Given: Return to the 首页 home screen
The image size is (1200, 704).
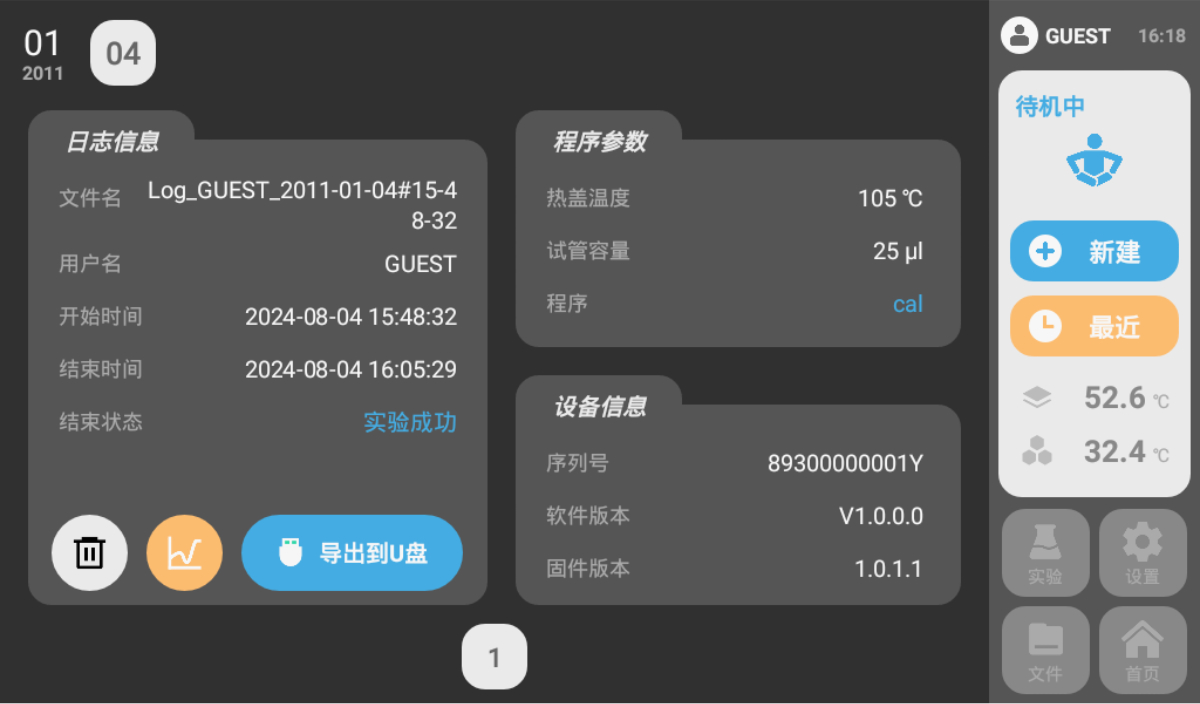Looking at the screenshot, I should click(x=1142, y=650).
